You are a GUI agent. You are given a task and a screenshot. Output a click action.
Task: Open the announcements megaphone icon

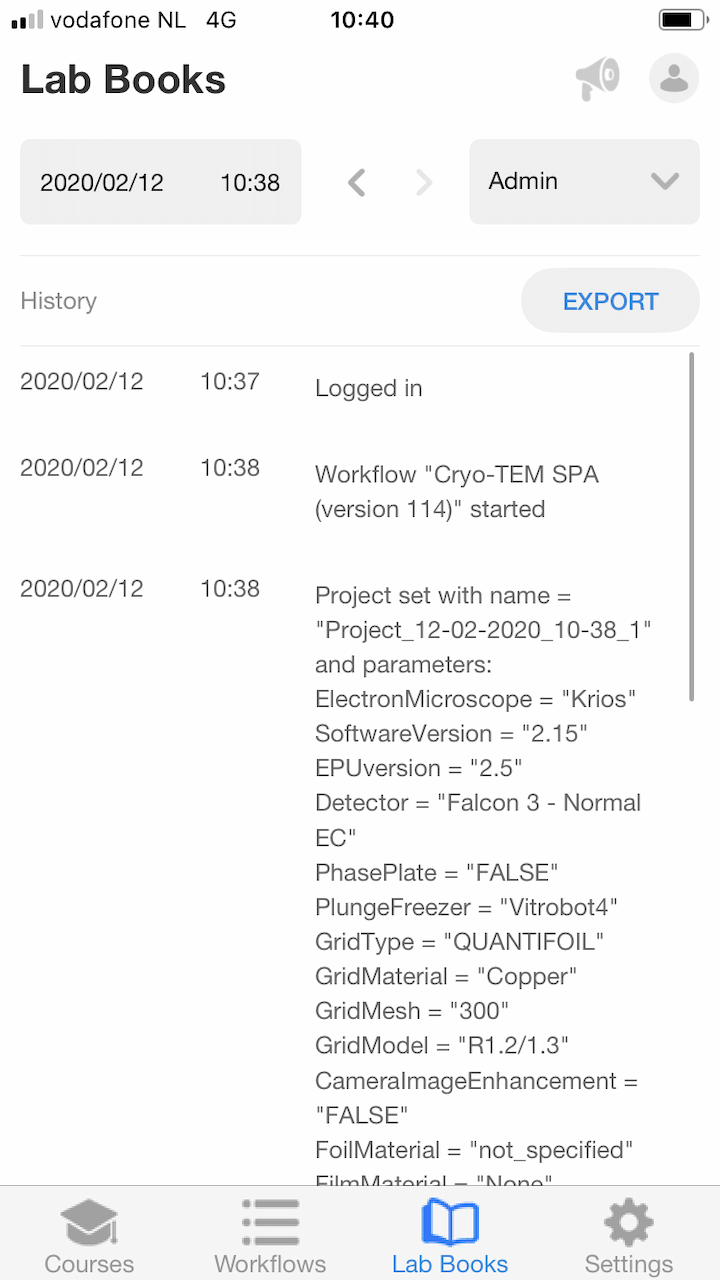coord(597,78)
